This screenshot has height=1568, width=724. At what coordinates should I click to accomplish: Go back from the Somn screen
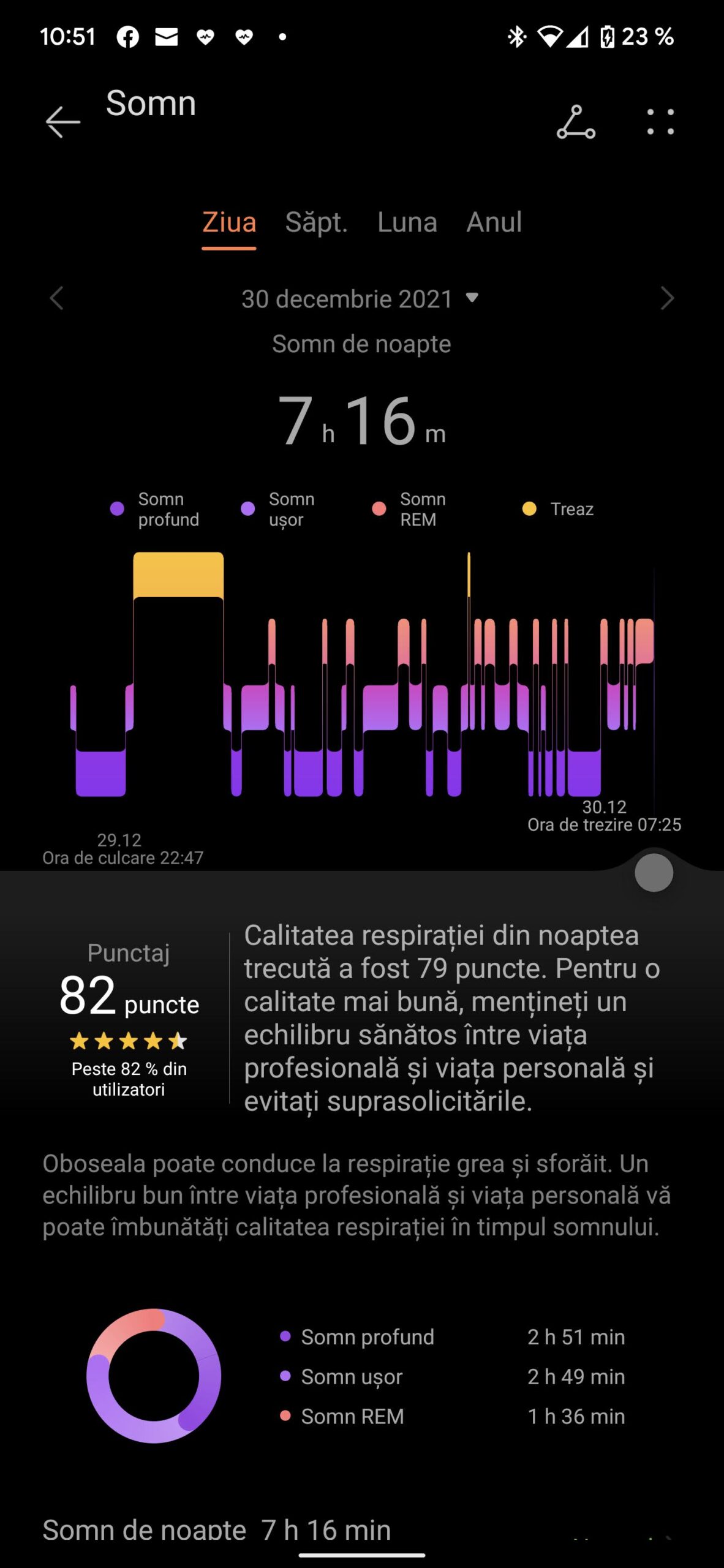[62, 121]
